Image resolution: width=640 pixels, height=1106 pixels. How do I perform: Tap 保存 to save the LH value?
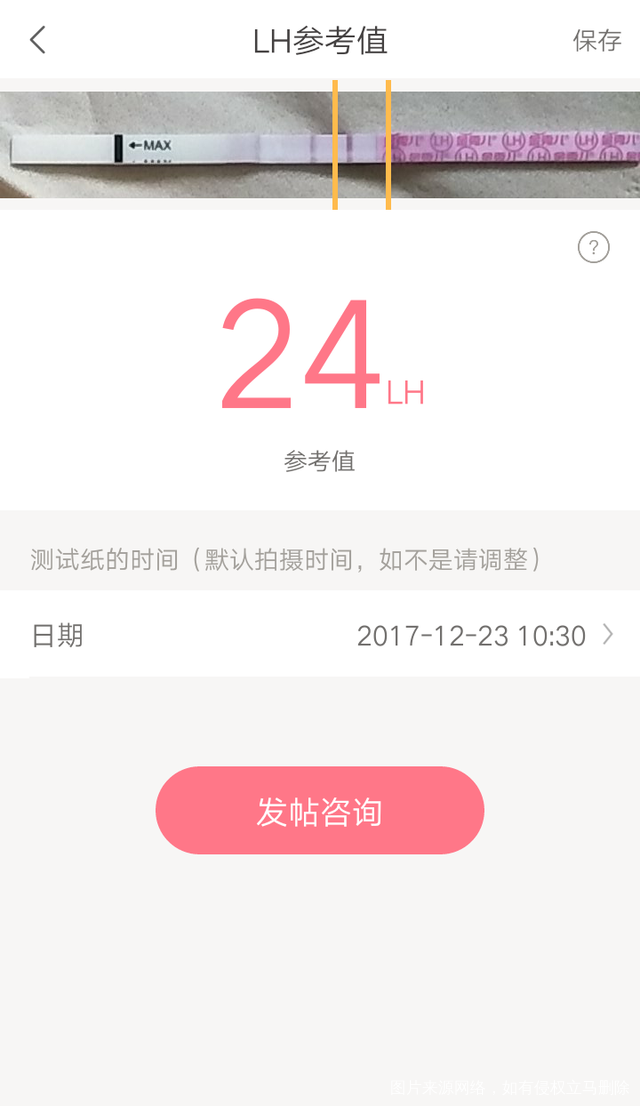(596, 41)
